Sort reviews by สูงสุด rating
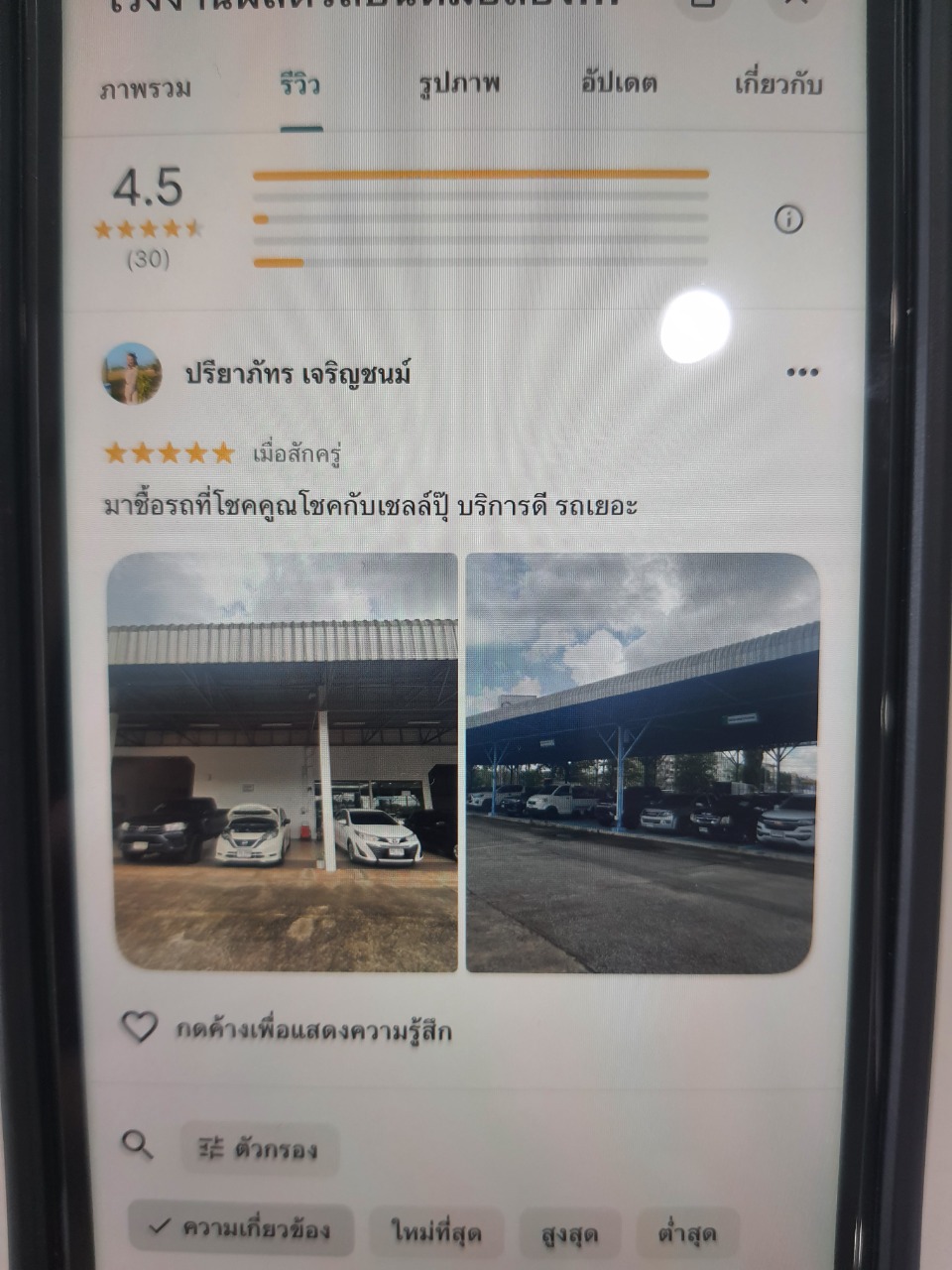Screen dimensions: 952x1270 pyautogui.click(x=569, y=1234)
